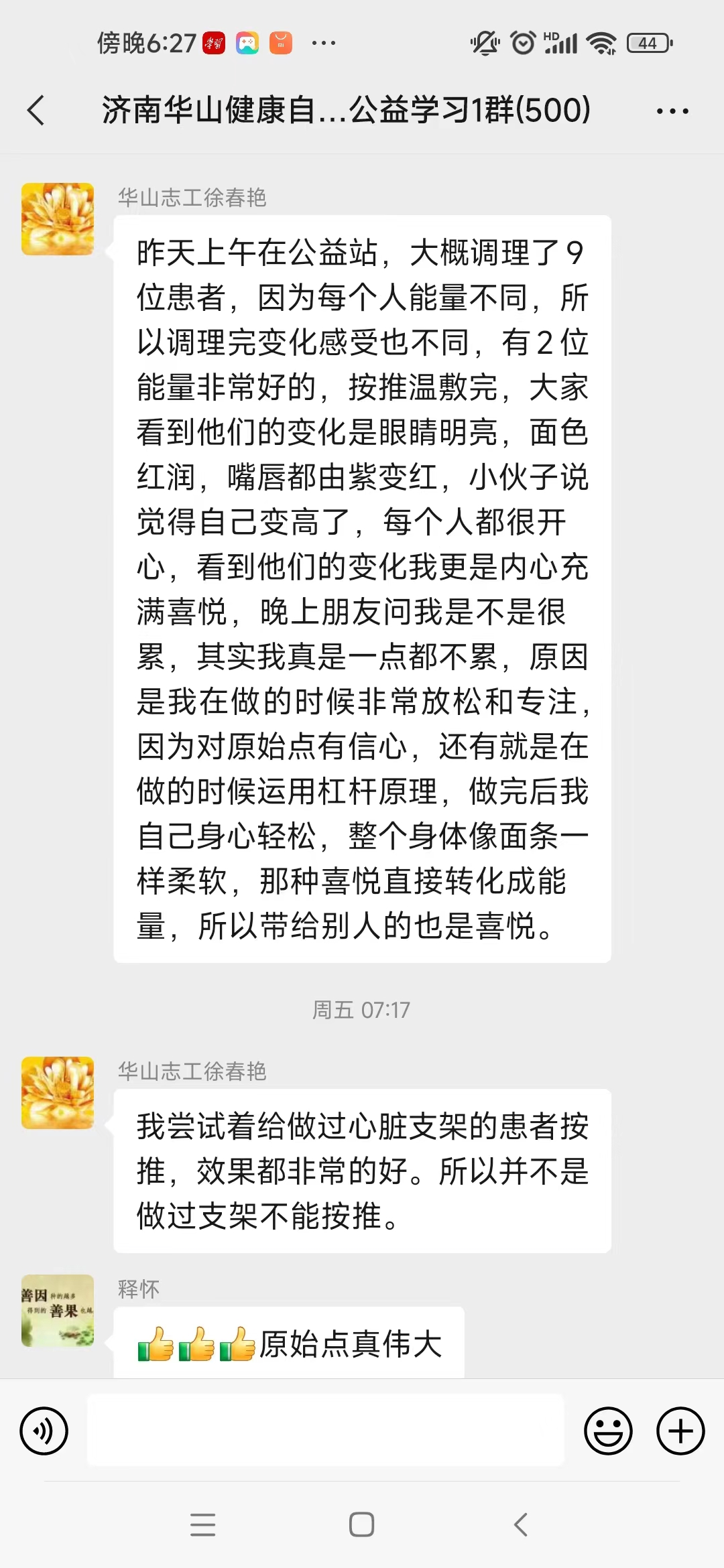Tap the message text field

pyautogui.click(x=325, y=1431)
